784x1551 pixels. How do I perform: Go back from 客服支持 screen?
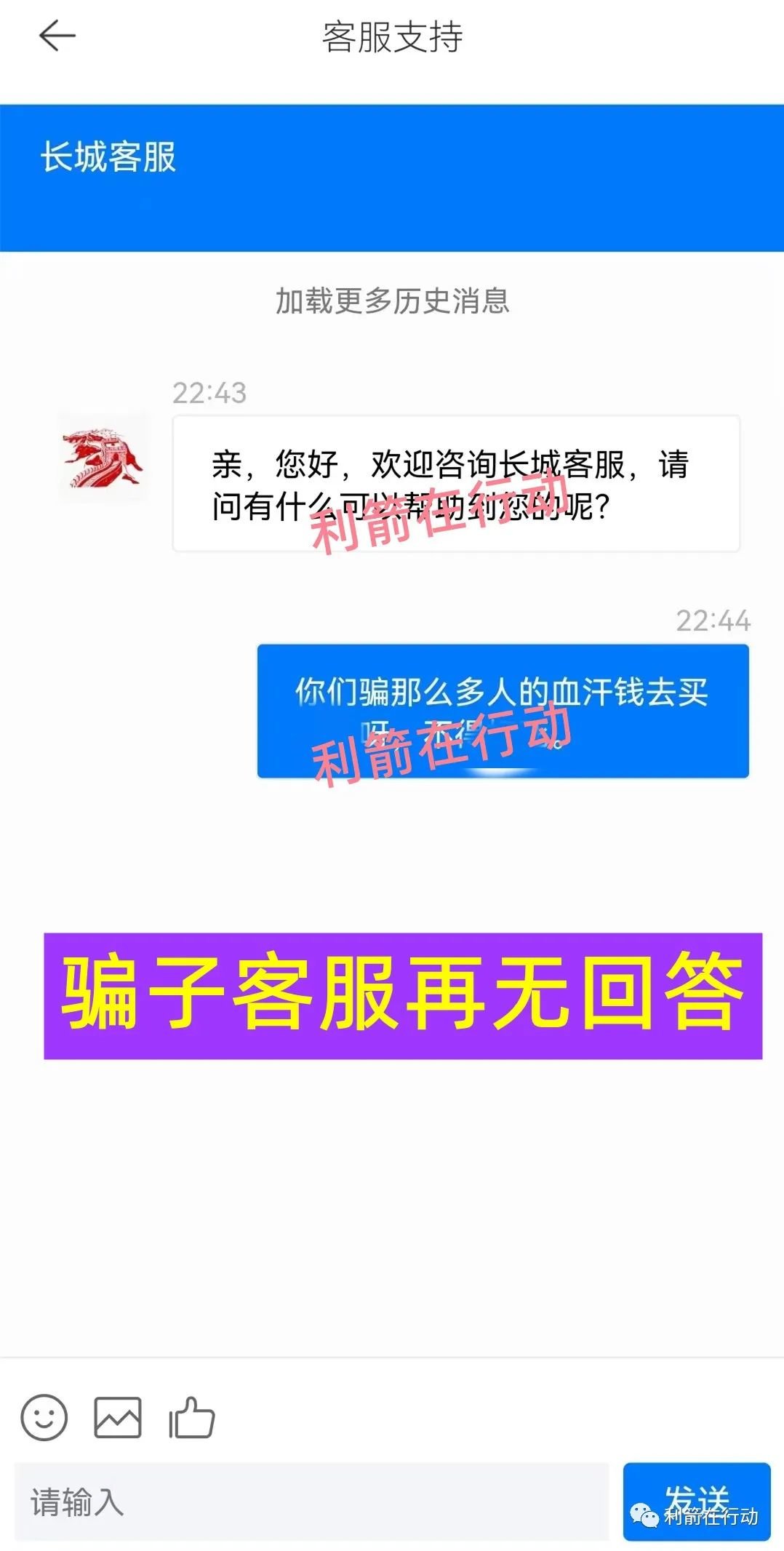[x=57, y=36]
